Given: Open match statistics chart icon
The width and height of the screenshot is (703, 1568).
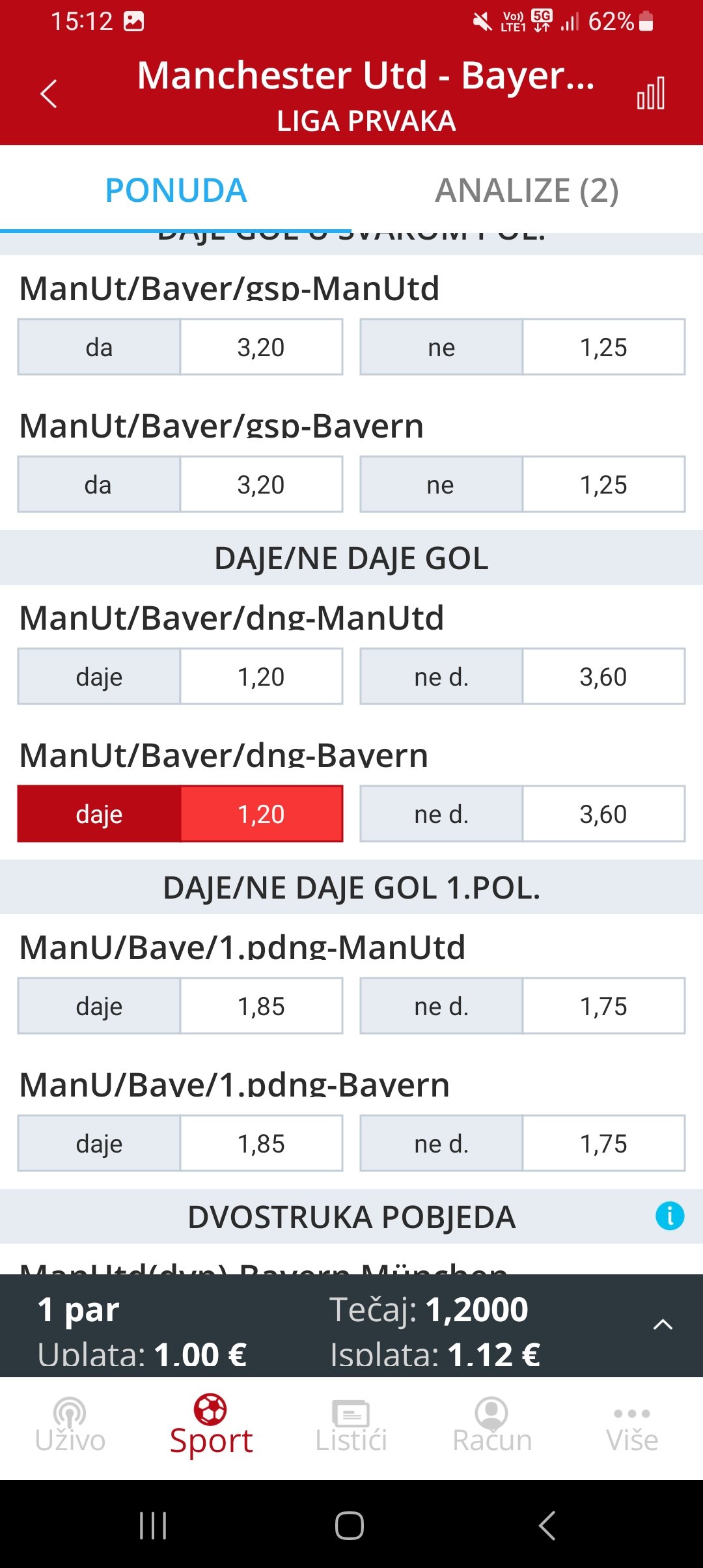Looking at the screenshot, I should tap(651, 93).
